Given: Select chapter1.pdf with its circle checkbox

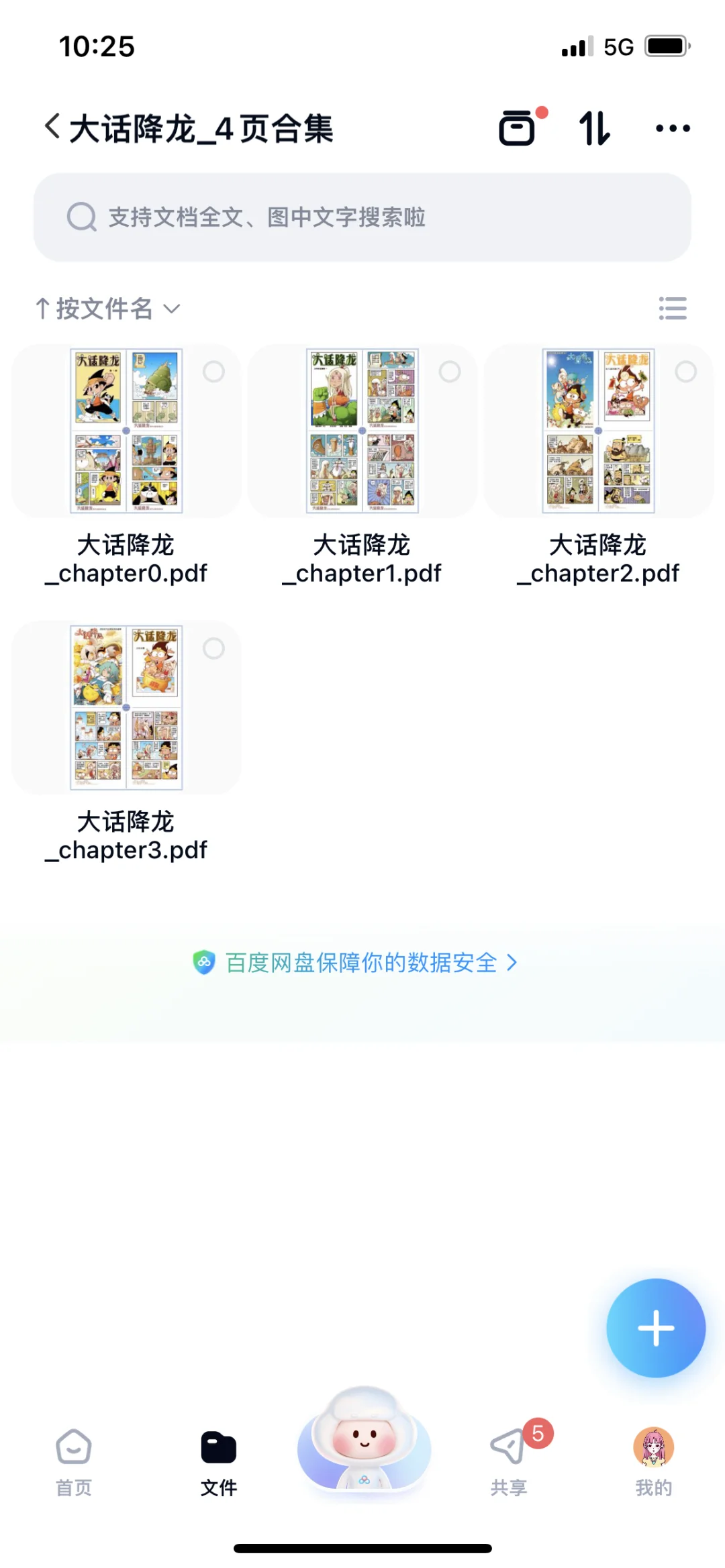Looking at the screenshot, I should point(450,372).
